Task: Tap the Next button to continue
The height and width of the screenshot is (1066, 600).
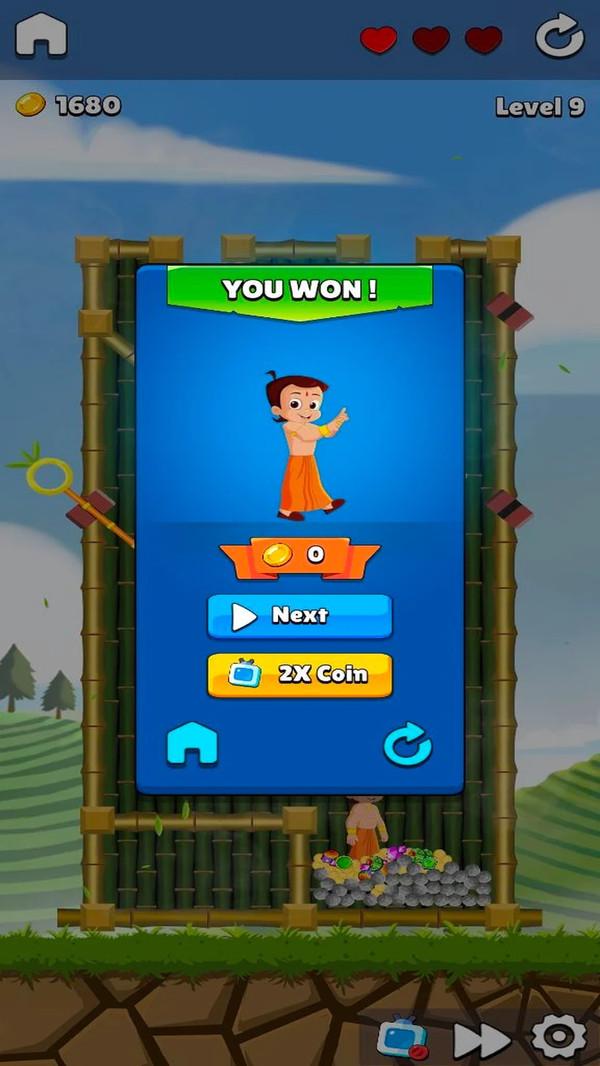Action: click(x=299, y=616)
